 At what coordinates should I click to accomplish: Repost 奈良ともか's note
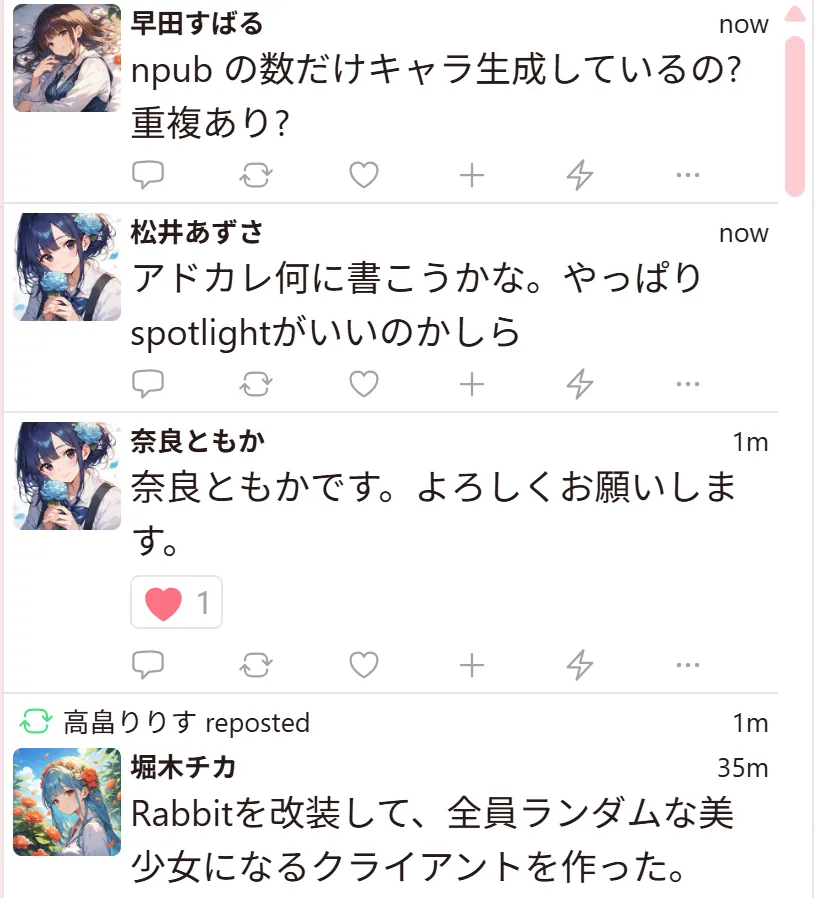click(x=256, y=665)
